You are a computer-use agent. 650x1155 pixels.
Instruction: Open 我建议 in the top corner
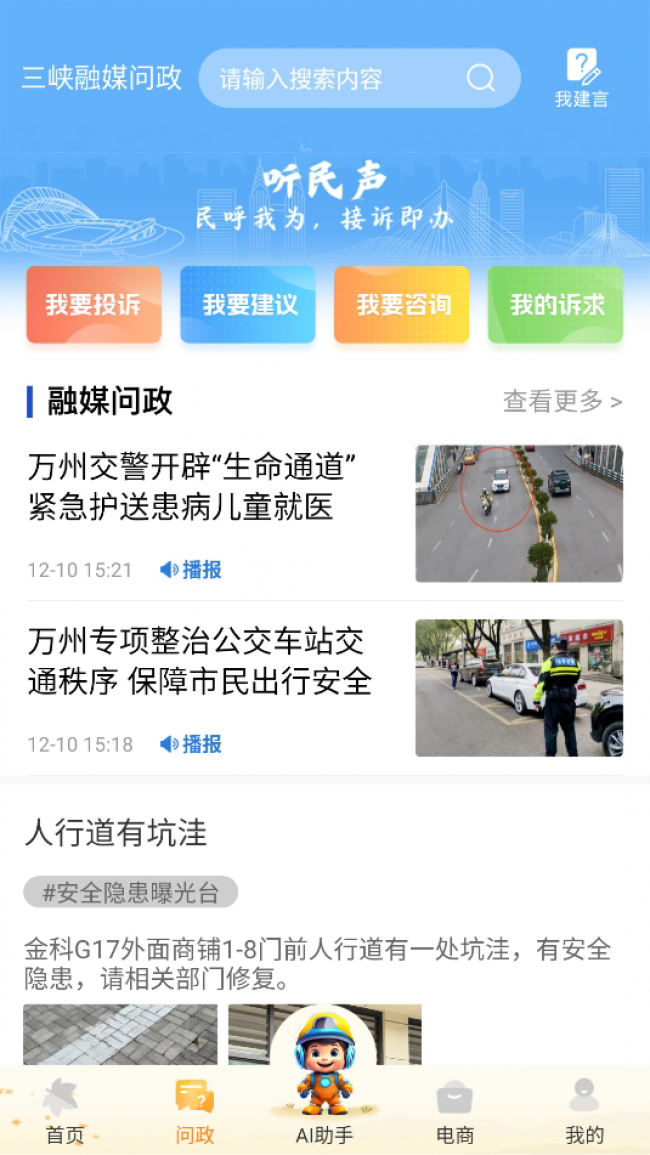click(x=581, y=78)
